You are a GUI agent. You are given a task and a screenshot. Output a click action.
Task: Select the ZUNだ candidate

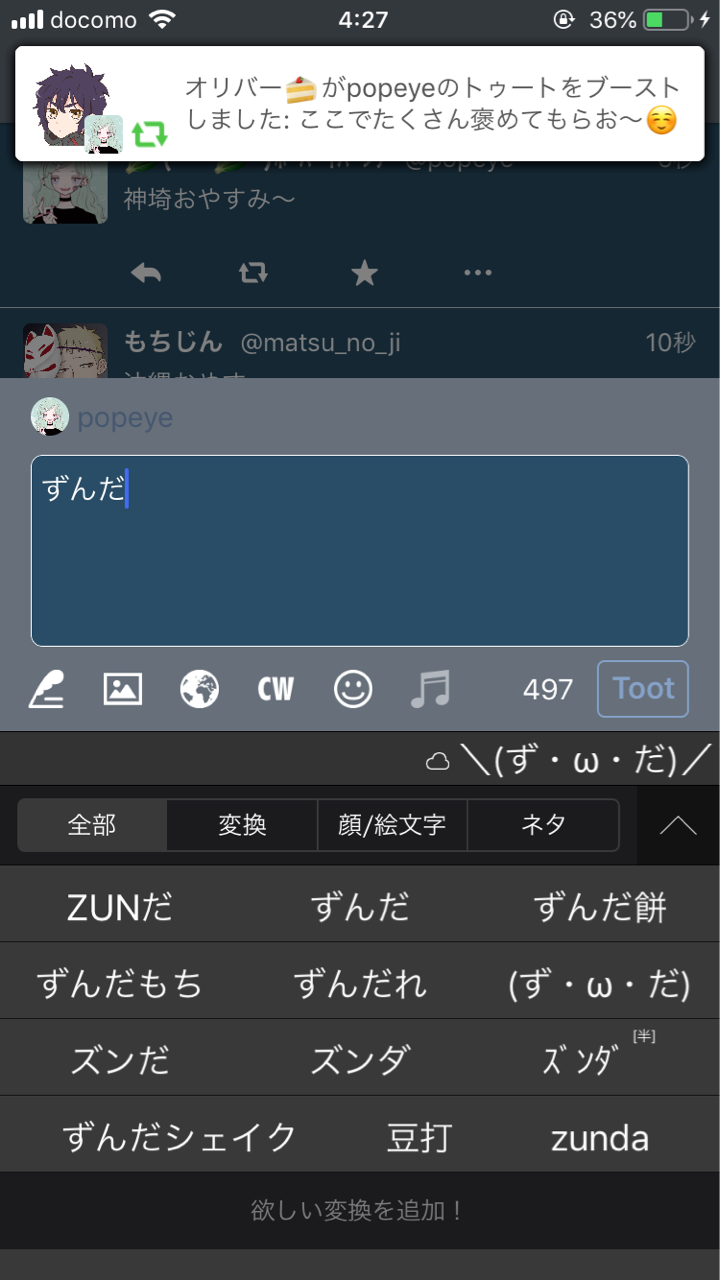pyautogui.click(x=120, y=907)
